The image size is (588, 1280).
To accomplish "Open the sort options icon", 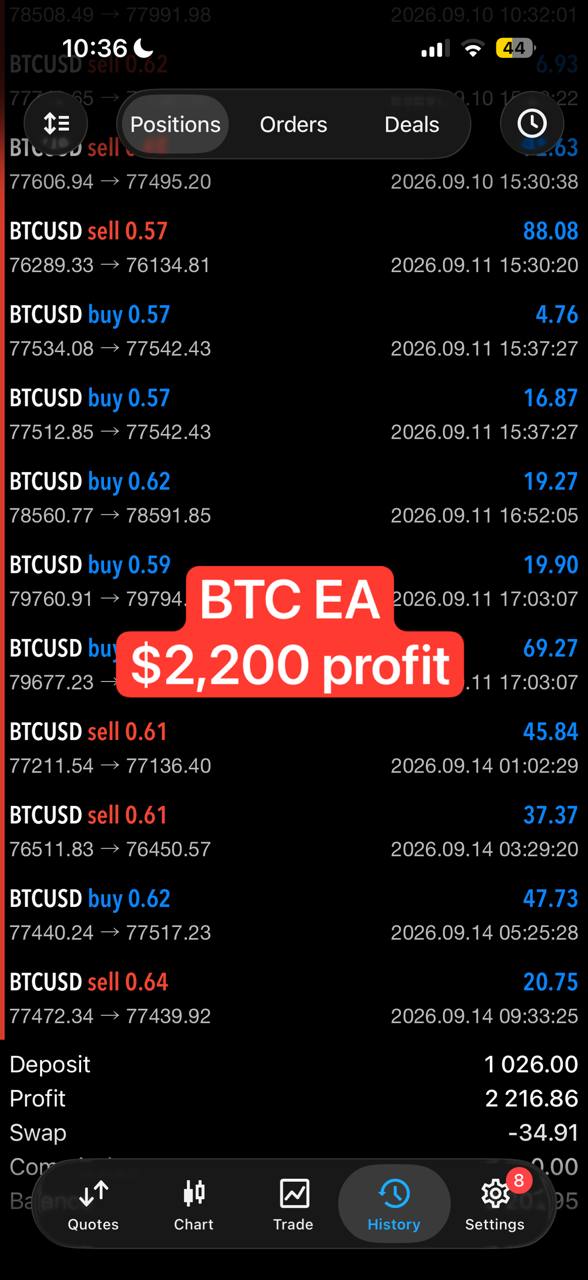I will (56, 124).
